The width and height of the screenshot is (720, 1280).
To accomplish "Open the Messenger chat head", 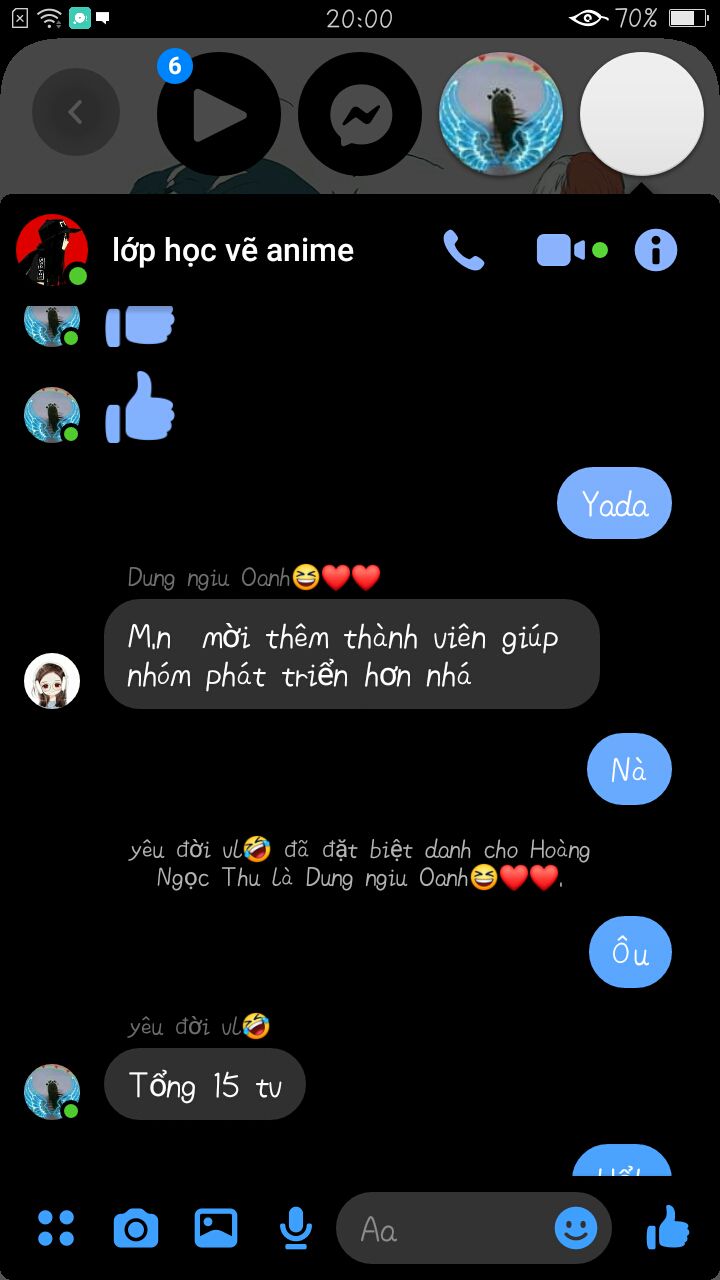I will pos(360,114).
